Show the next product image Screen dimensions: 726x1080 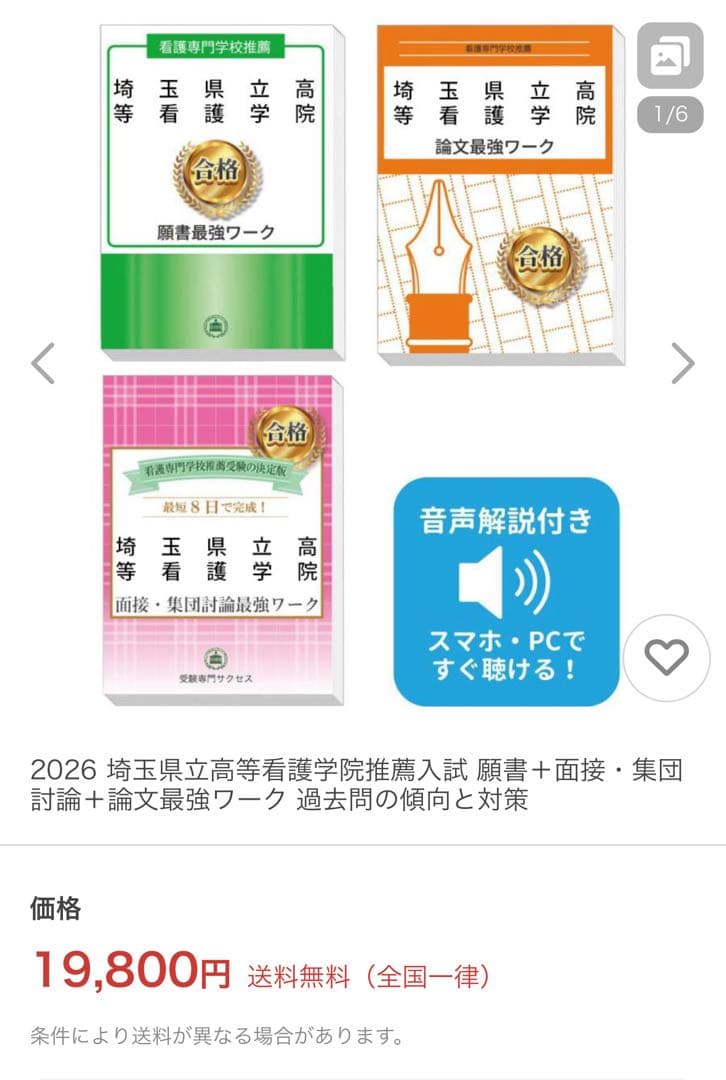coord(682,364)
